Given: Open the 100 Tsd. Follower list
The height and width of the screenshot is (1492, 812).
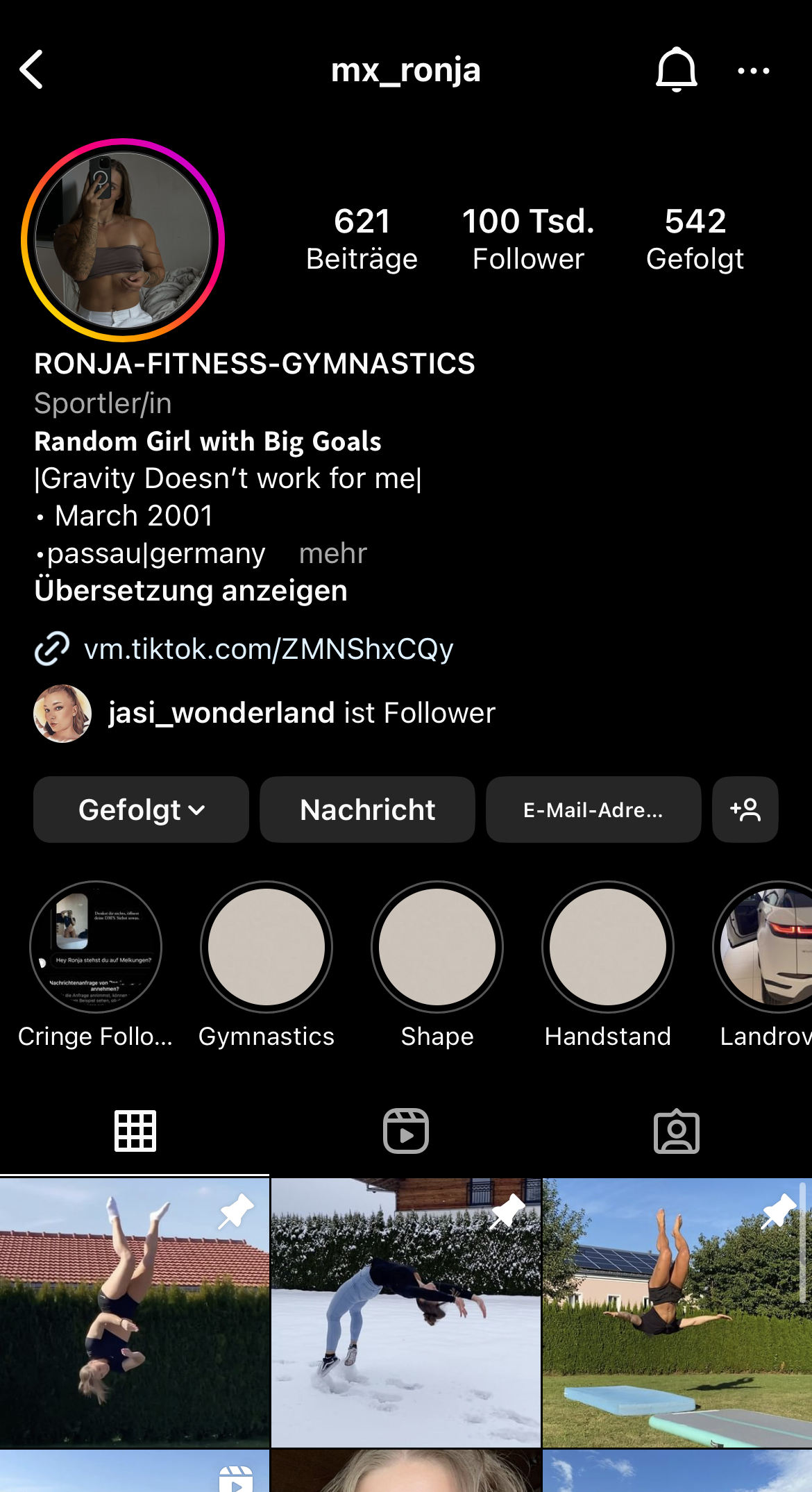Looking at the screenshot, I should [x=528, y=240].
